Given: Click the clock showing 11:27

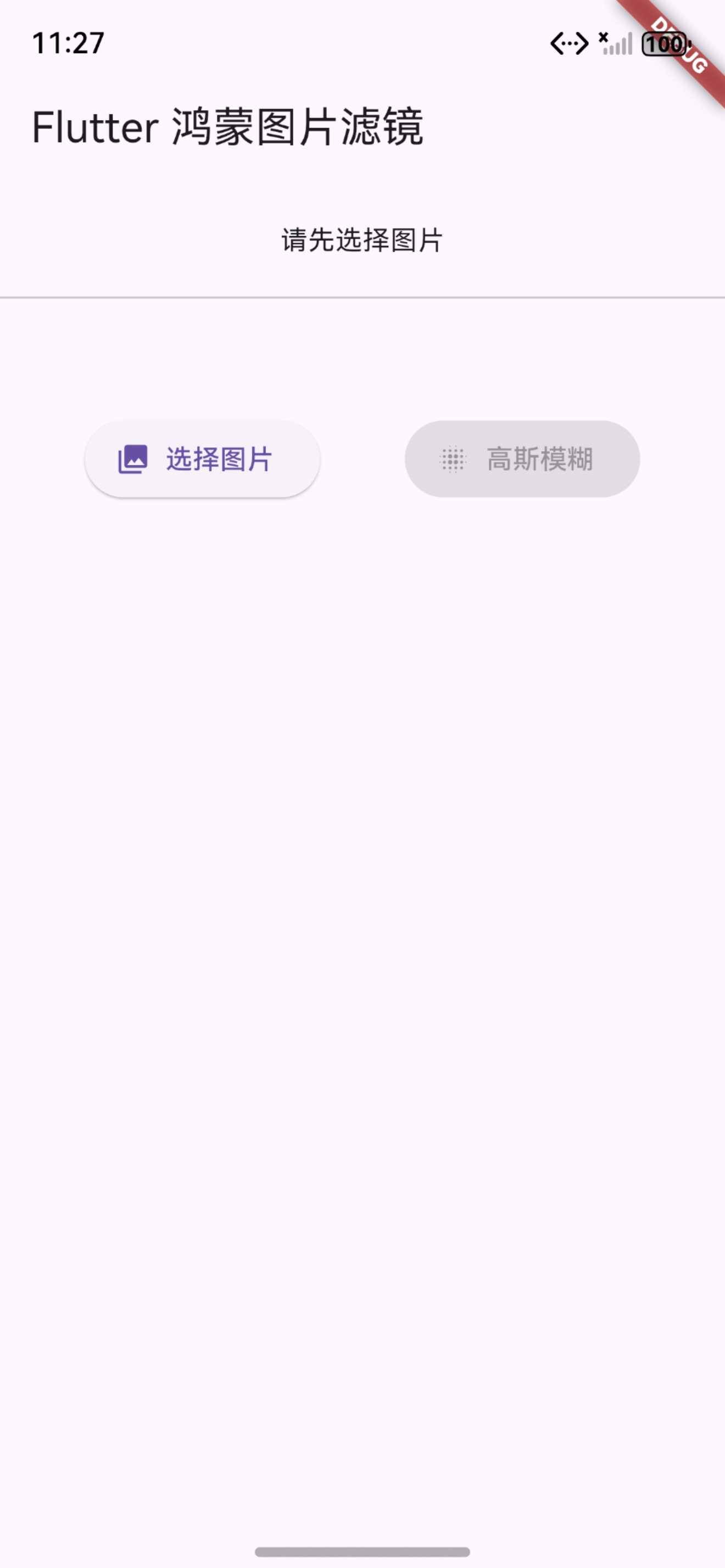Looking at the screenshot, I should click(x=67, y=43).
